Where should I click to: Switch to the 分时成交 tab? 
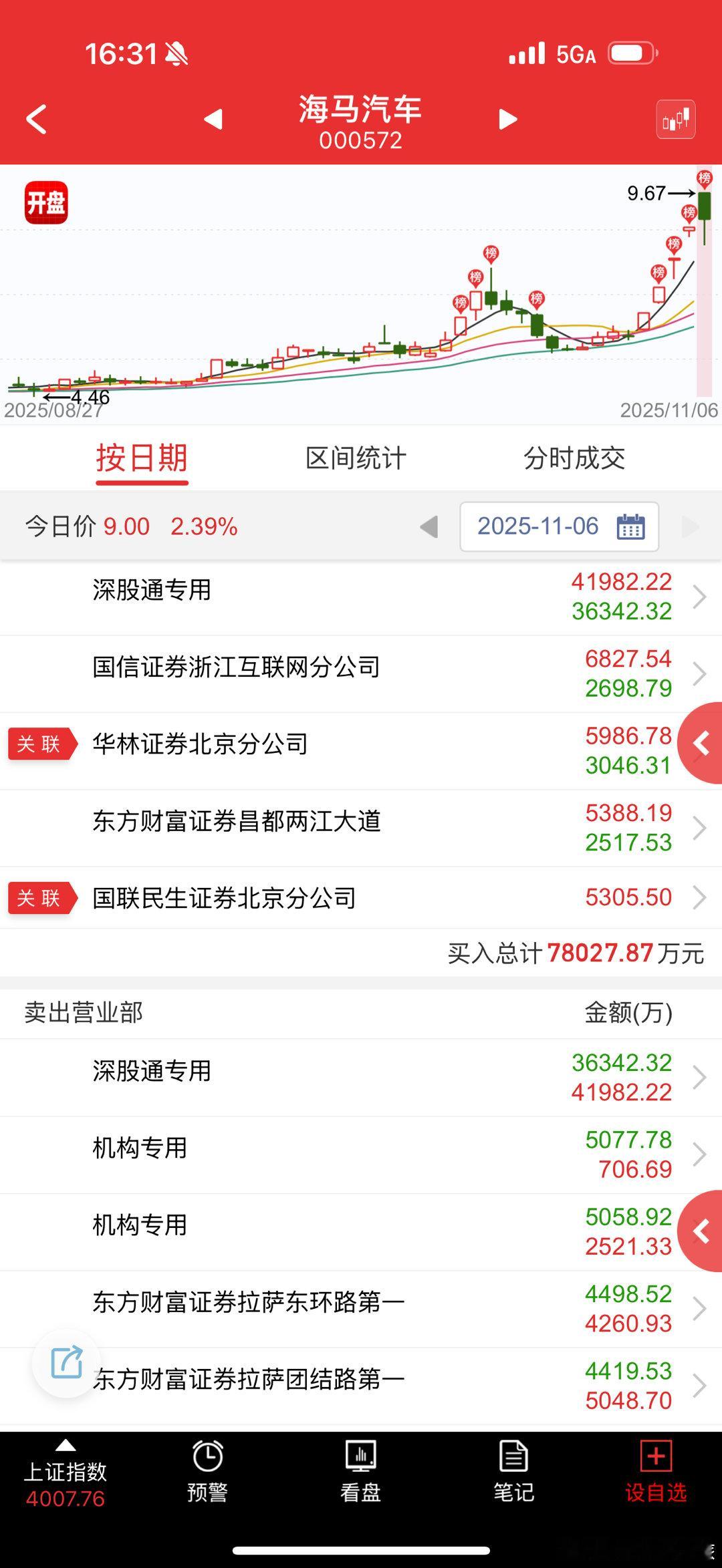(576, 458)
